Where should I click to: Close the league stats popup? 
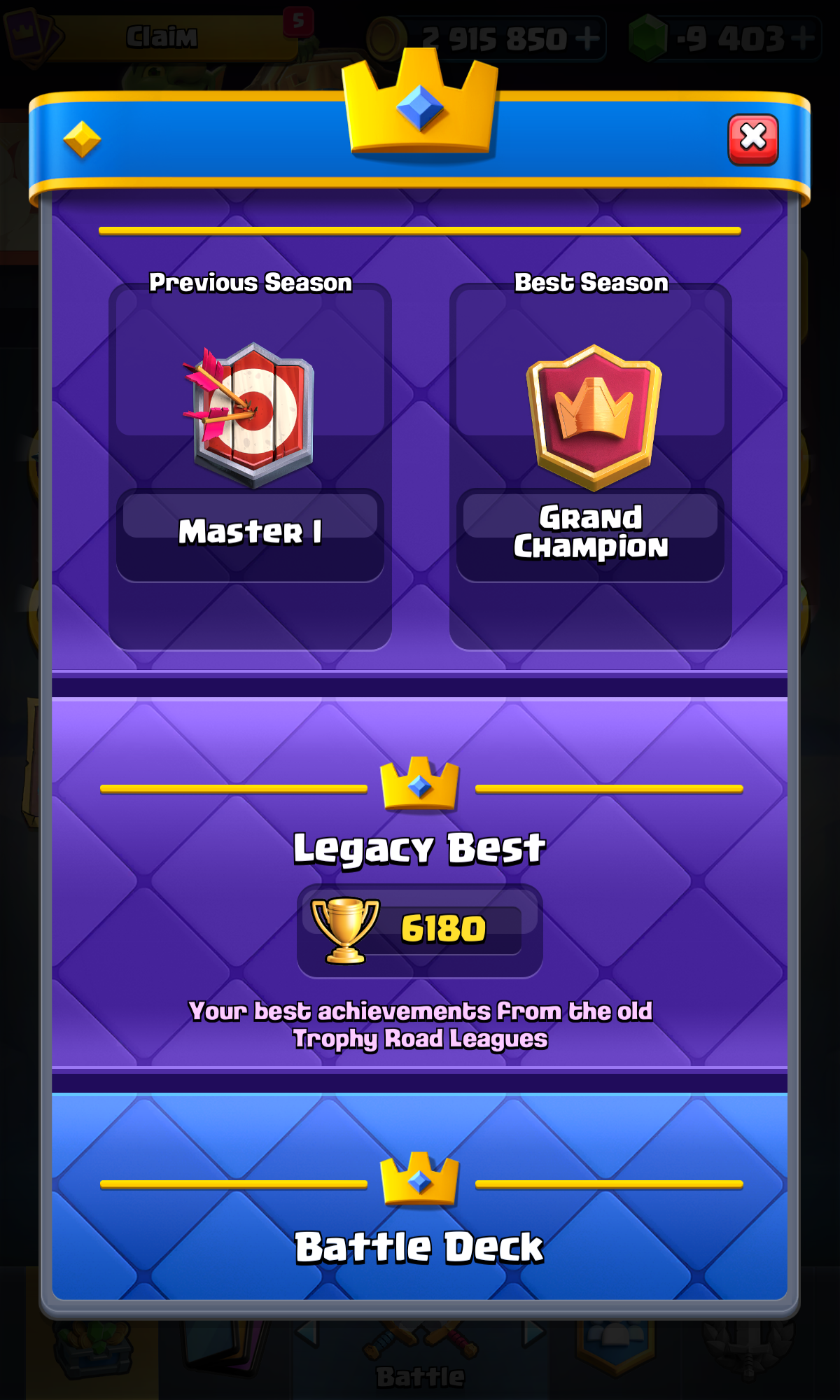[753, 139]
